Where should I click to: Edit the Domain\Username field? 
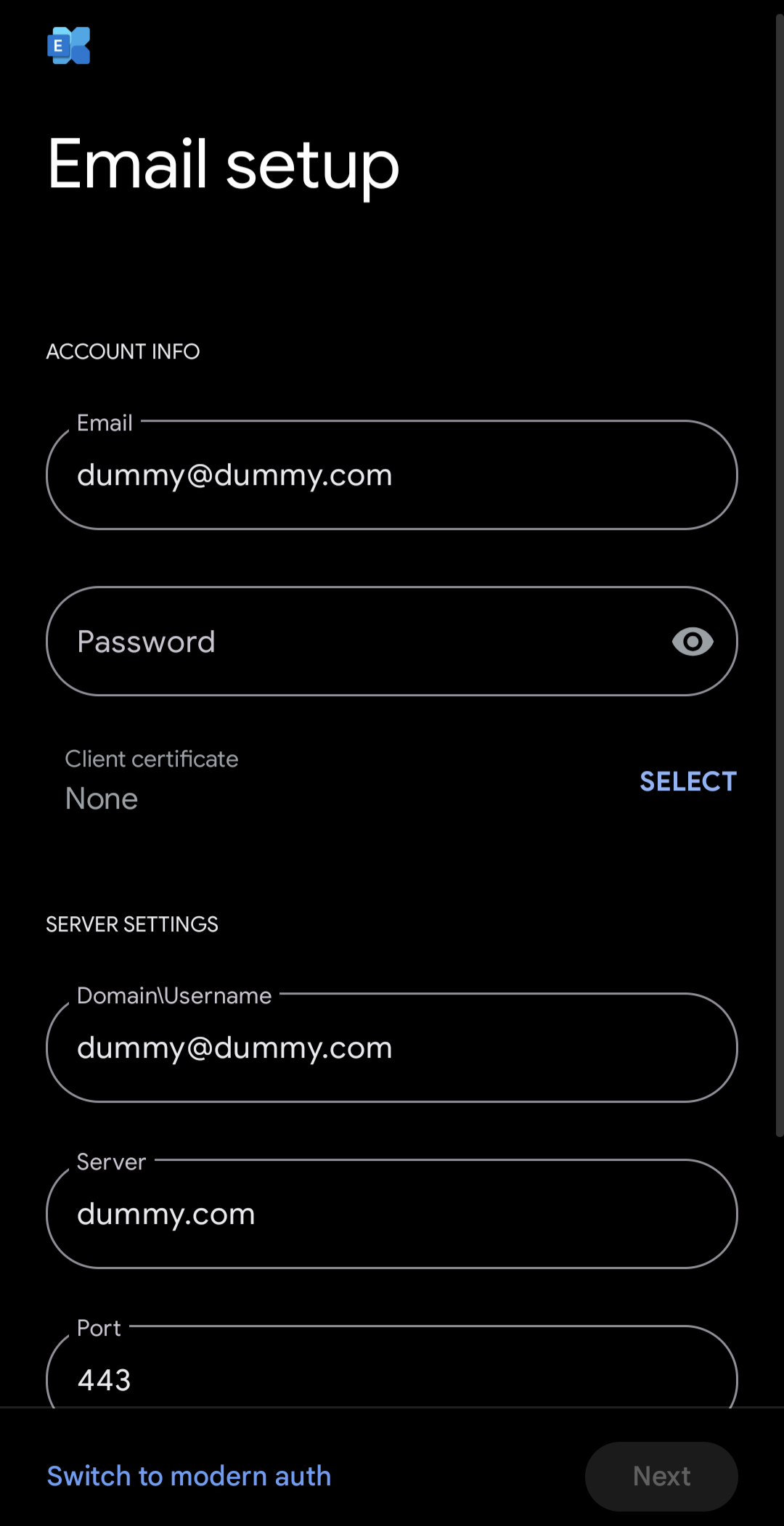coord(392,1048)
